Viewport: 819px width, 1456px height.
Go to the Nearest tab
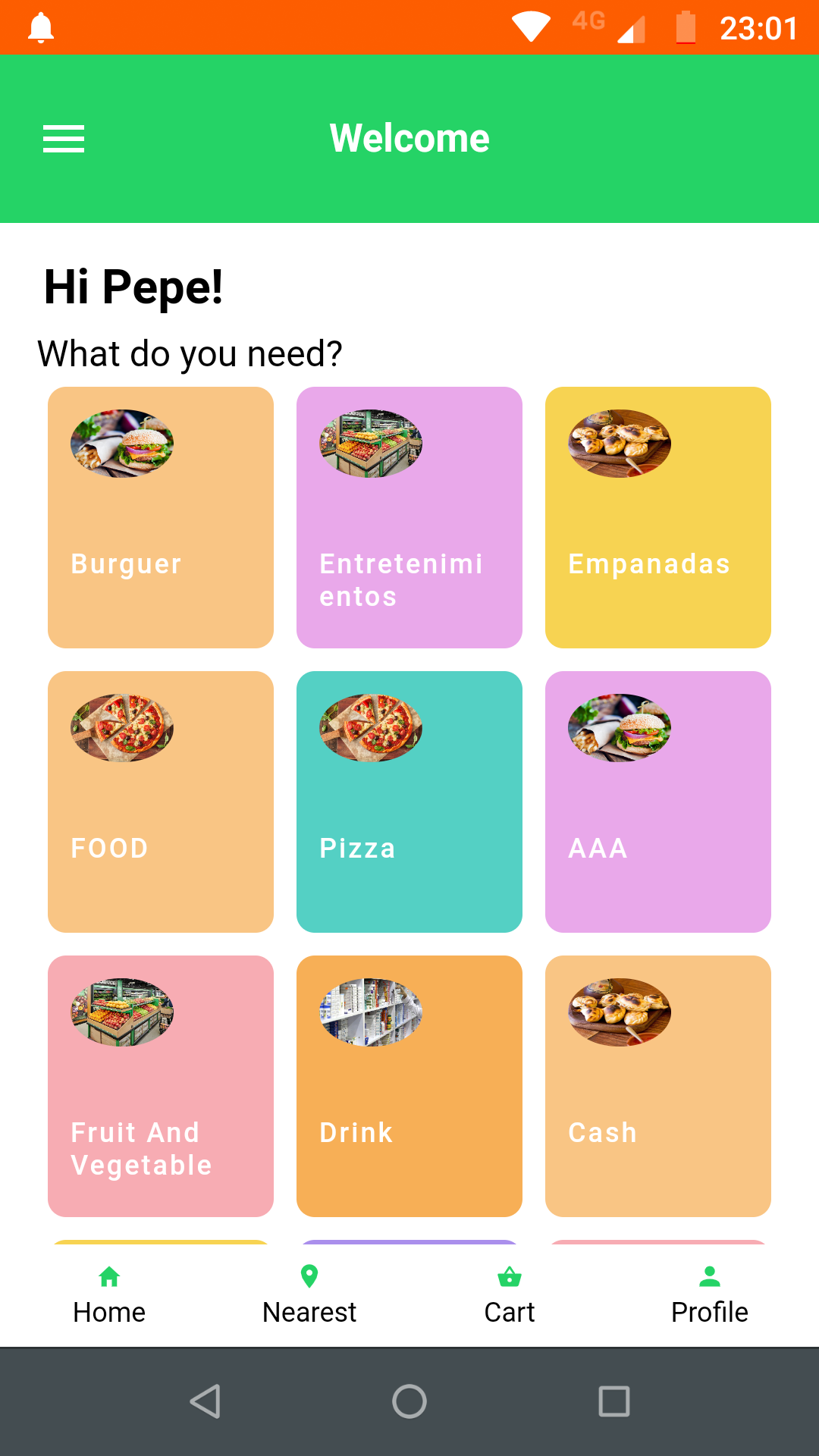(x=309, y=1295)
